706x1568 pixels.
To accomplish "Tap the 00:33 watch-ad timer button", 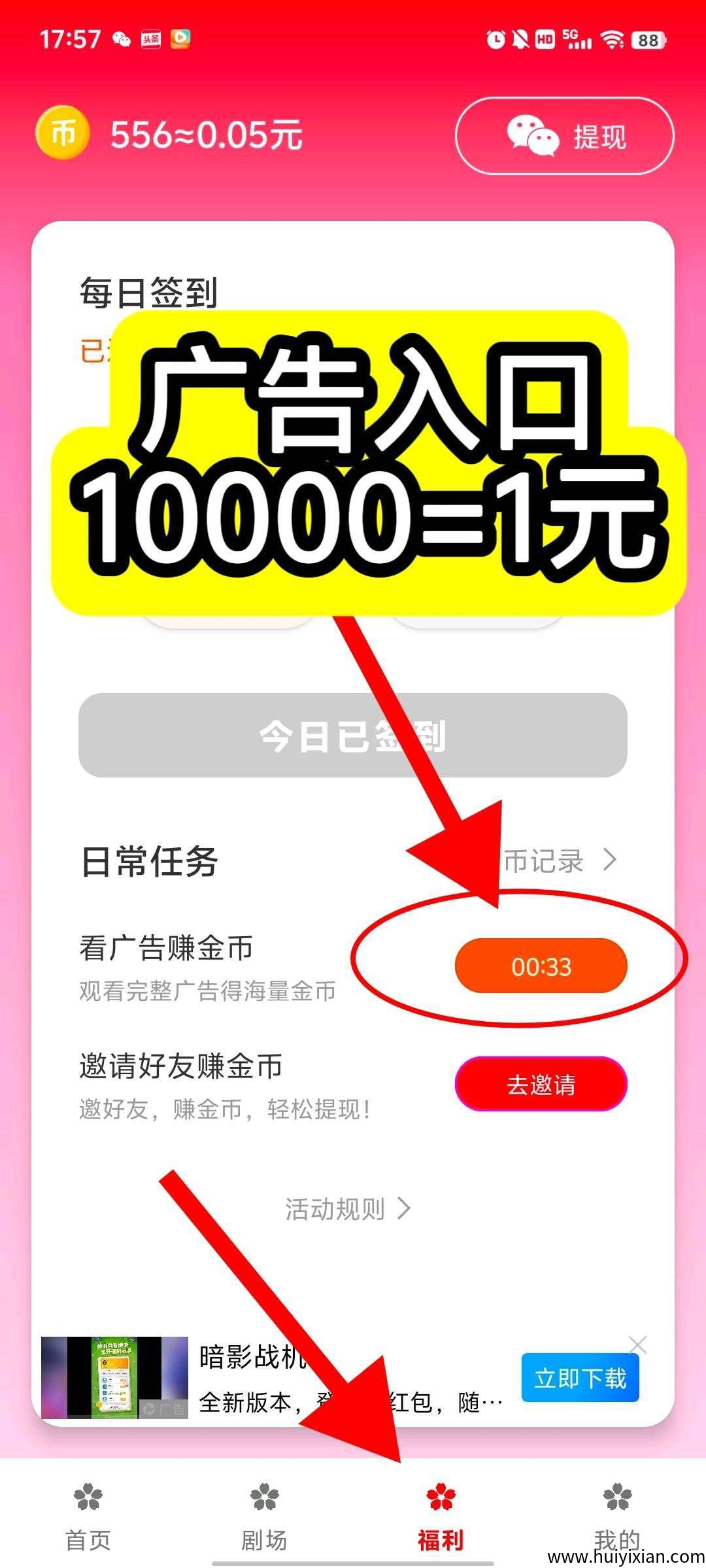I will (541, 966).
